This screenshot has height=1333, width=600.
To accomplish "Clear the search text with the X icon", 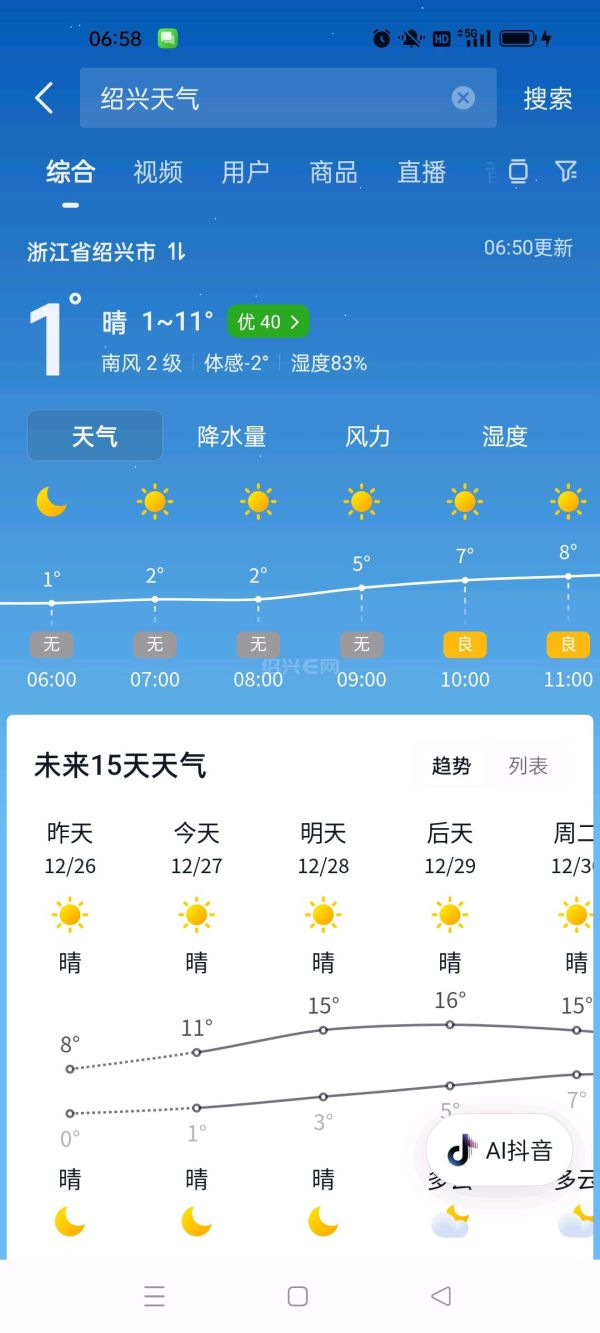I will click(462, 98).
